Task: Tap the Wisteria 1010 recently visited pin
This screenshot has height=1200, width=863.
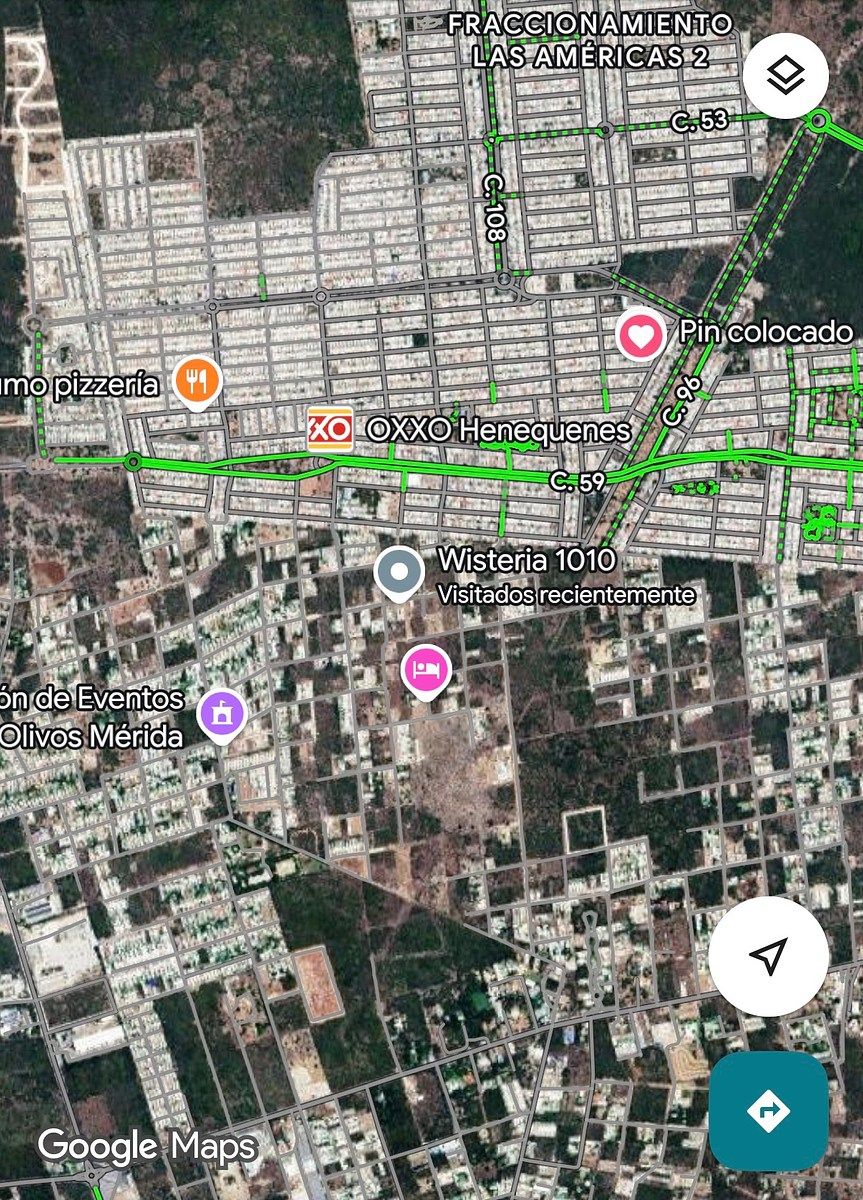Action: pos(400,572)
